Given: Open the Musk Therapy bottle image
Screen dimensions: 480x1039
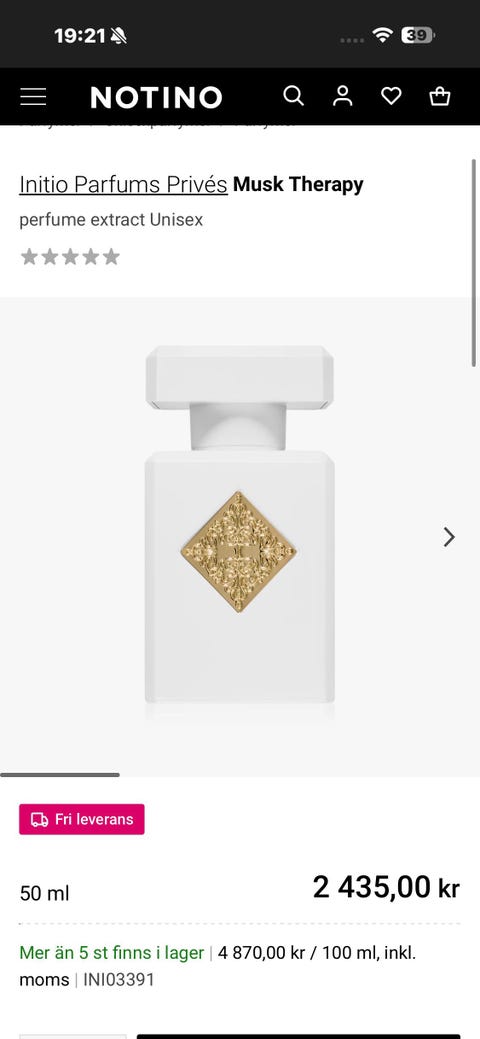Looking at the screenshot, I should [239, 525].
